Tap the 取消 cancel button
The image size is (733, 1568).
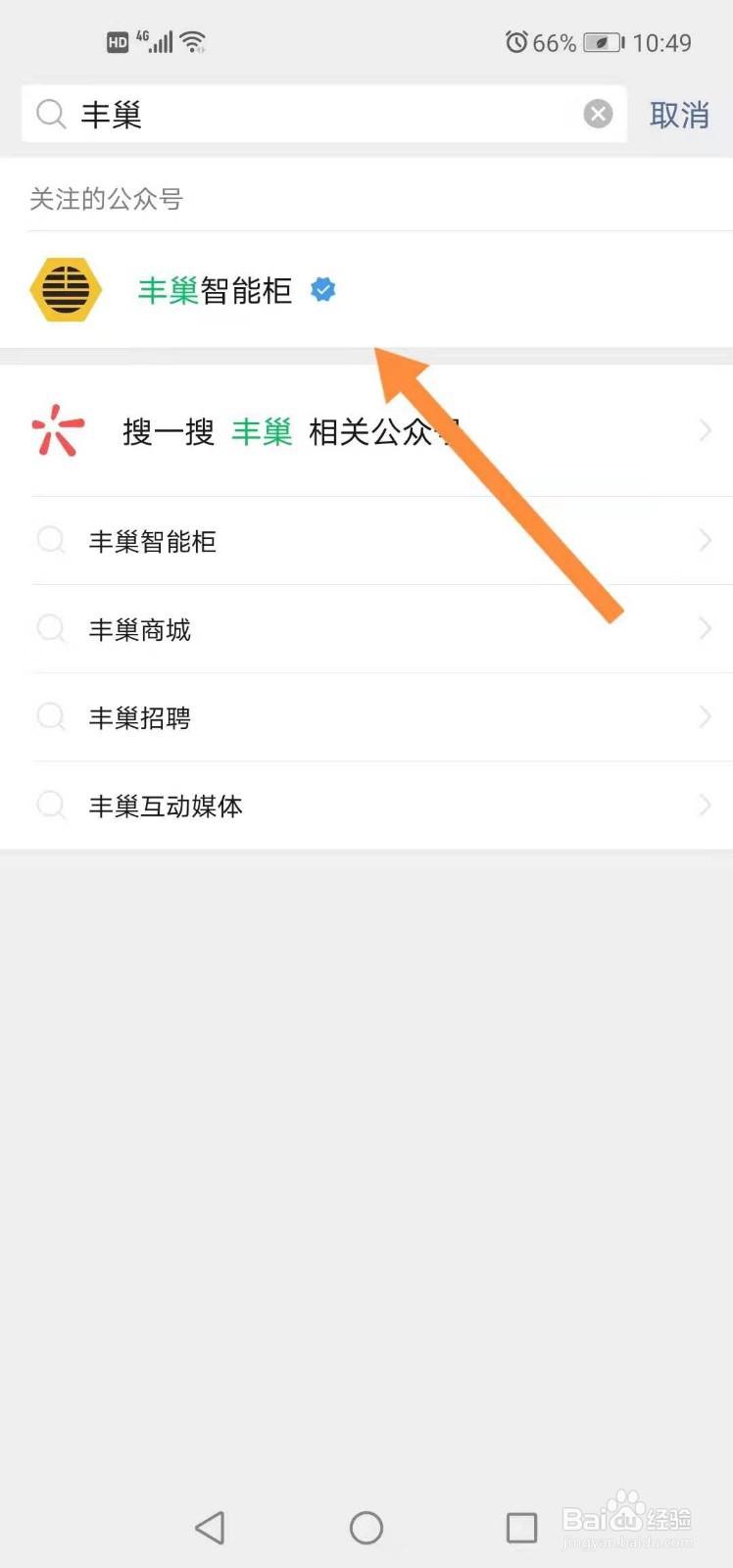[x=679, y=115]
